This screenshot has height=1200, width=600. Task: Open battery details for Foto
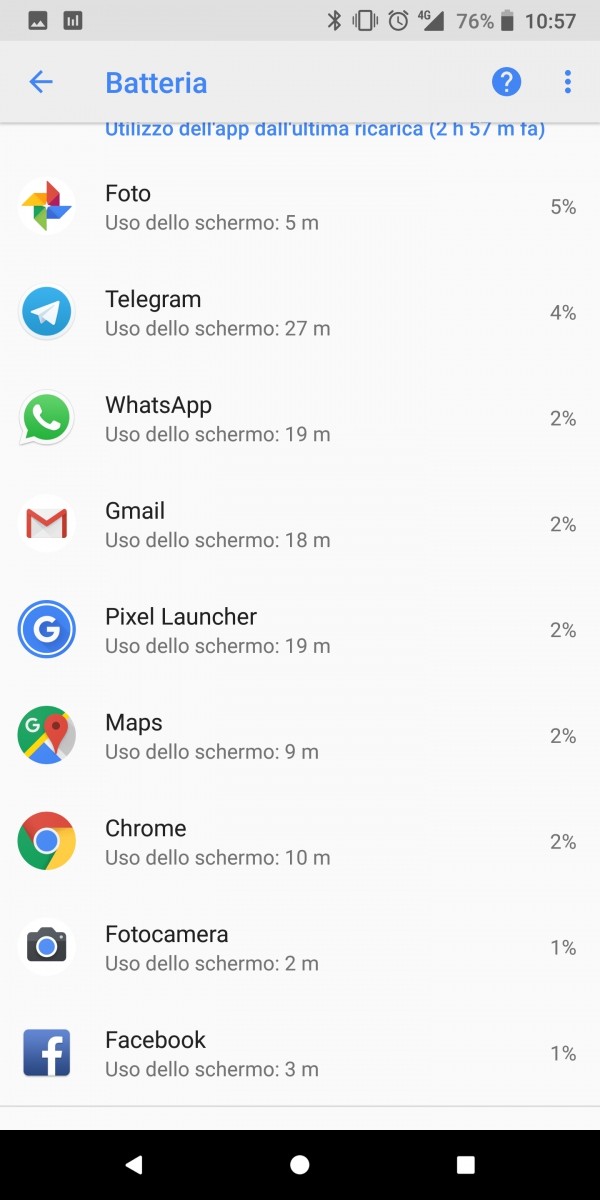[300, 207]
